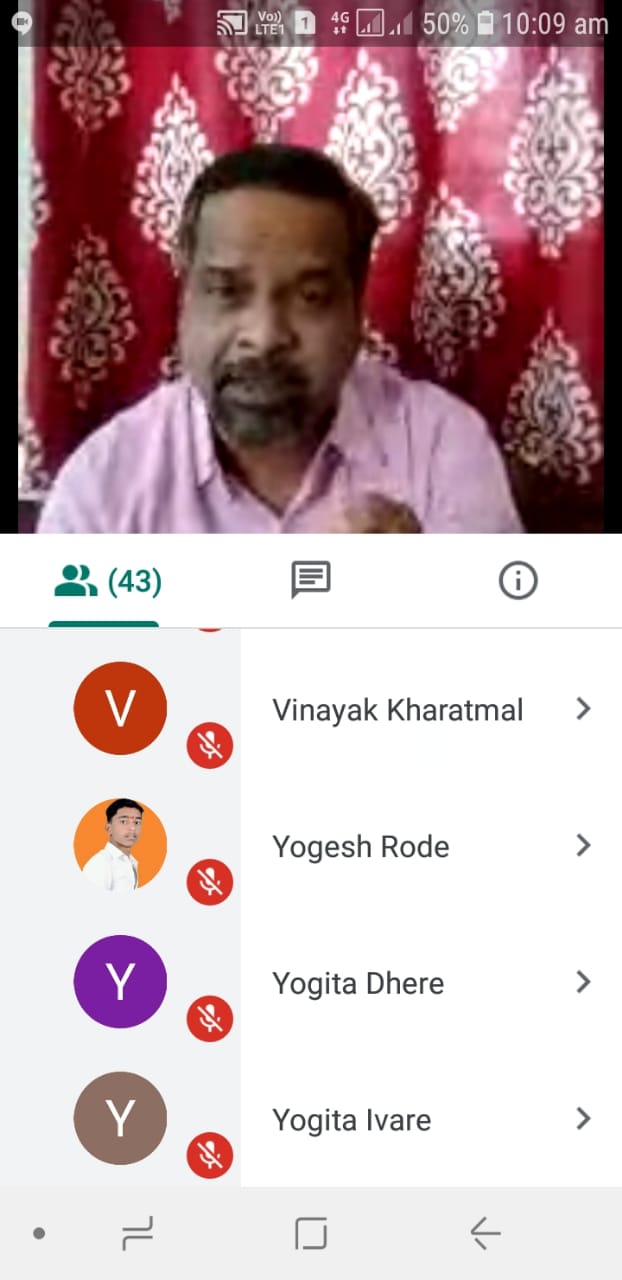Switch to the People tab
Image resolution: width=622 pixels, height=1280 pixels.
pos(104,581)
